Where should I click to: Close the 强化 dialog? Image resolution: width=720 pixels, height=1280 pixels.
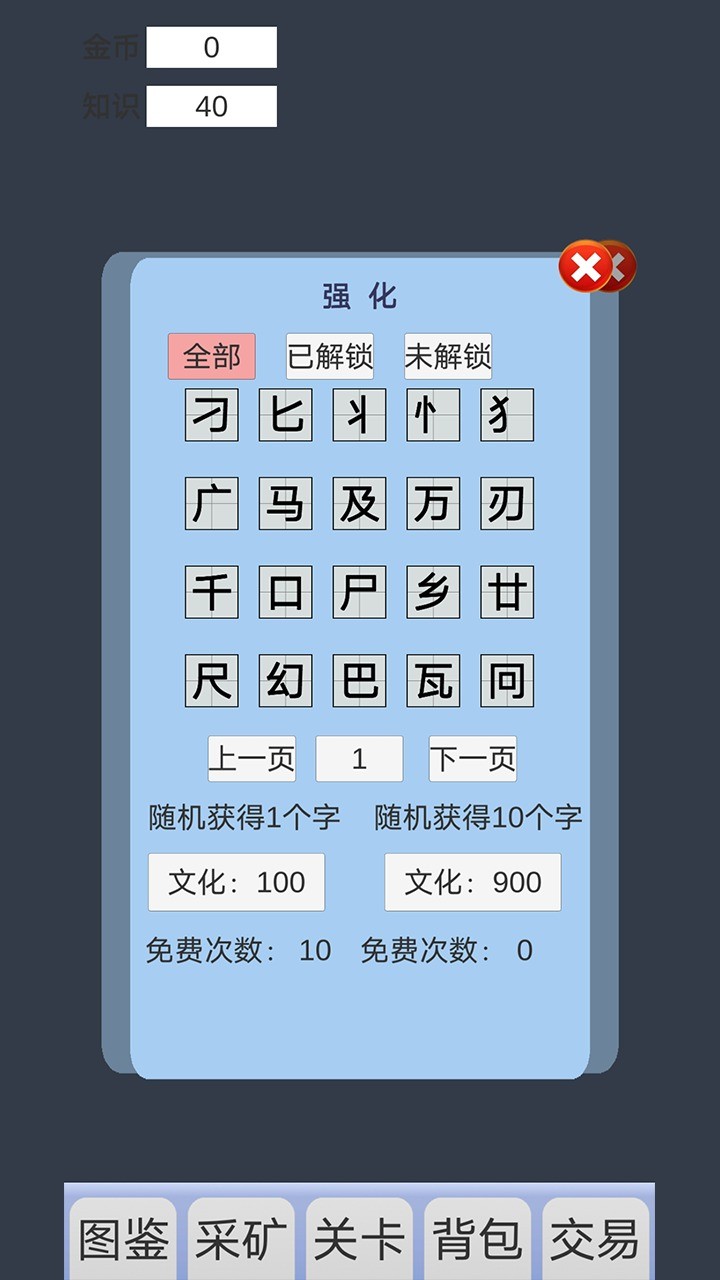(586, 267)
